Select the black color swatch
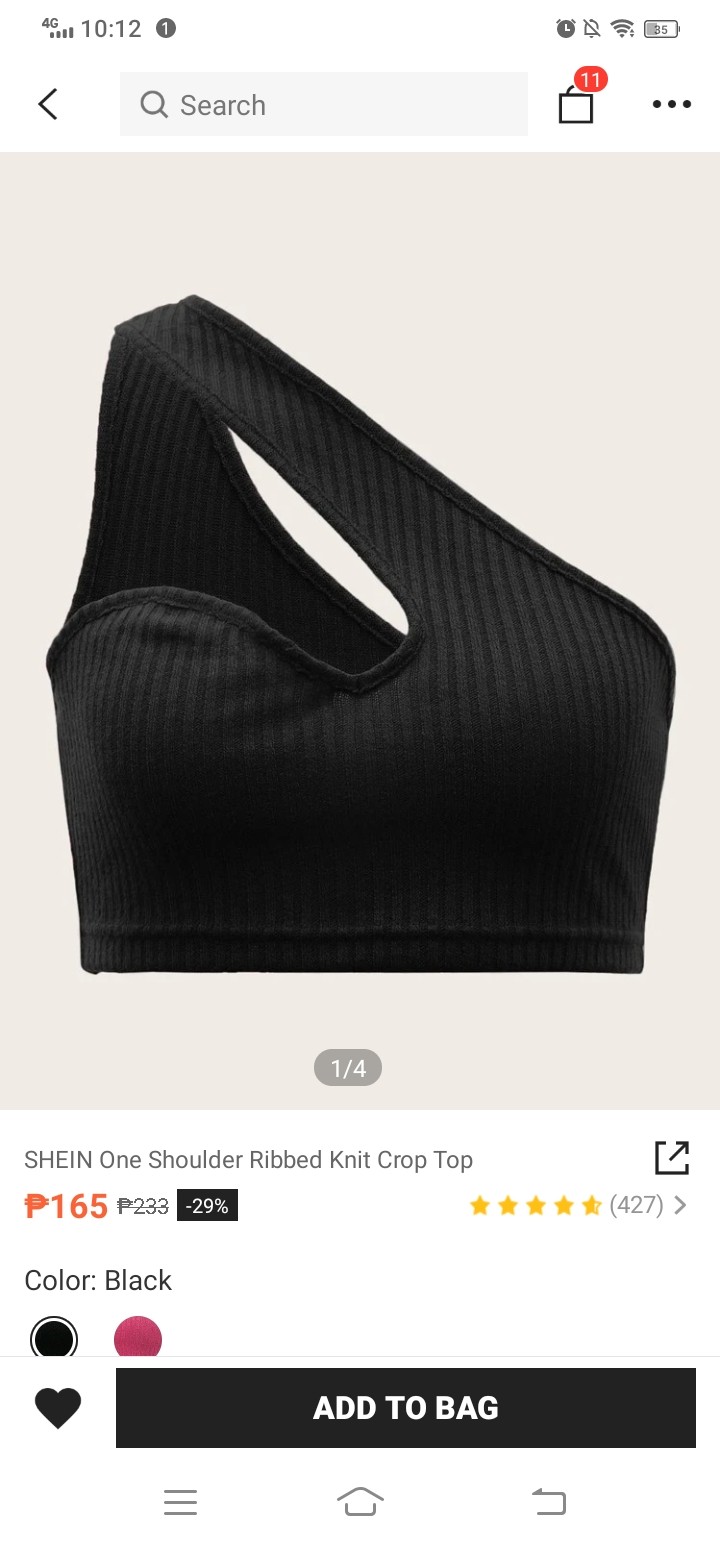This screenshot has width=720, height=1544. tap(54, 1337)
